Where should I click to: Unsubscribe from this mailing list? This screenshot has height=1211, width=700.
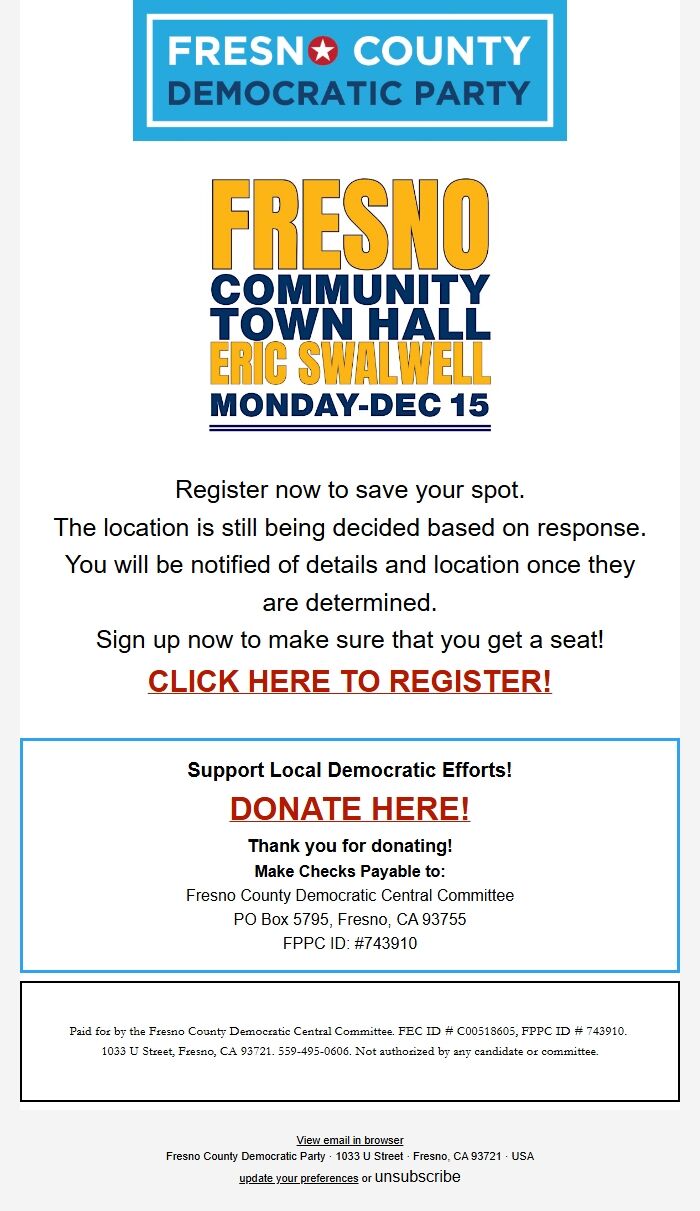click(x=418, y=1177)
